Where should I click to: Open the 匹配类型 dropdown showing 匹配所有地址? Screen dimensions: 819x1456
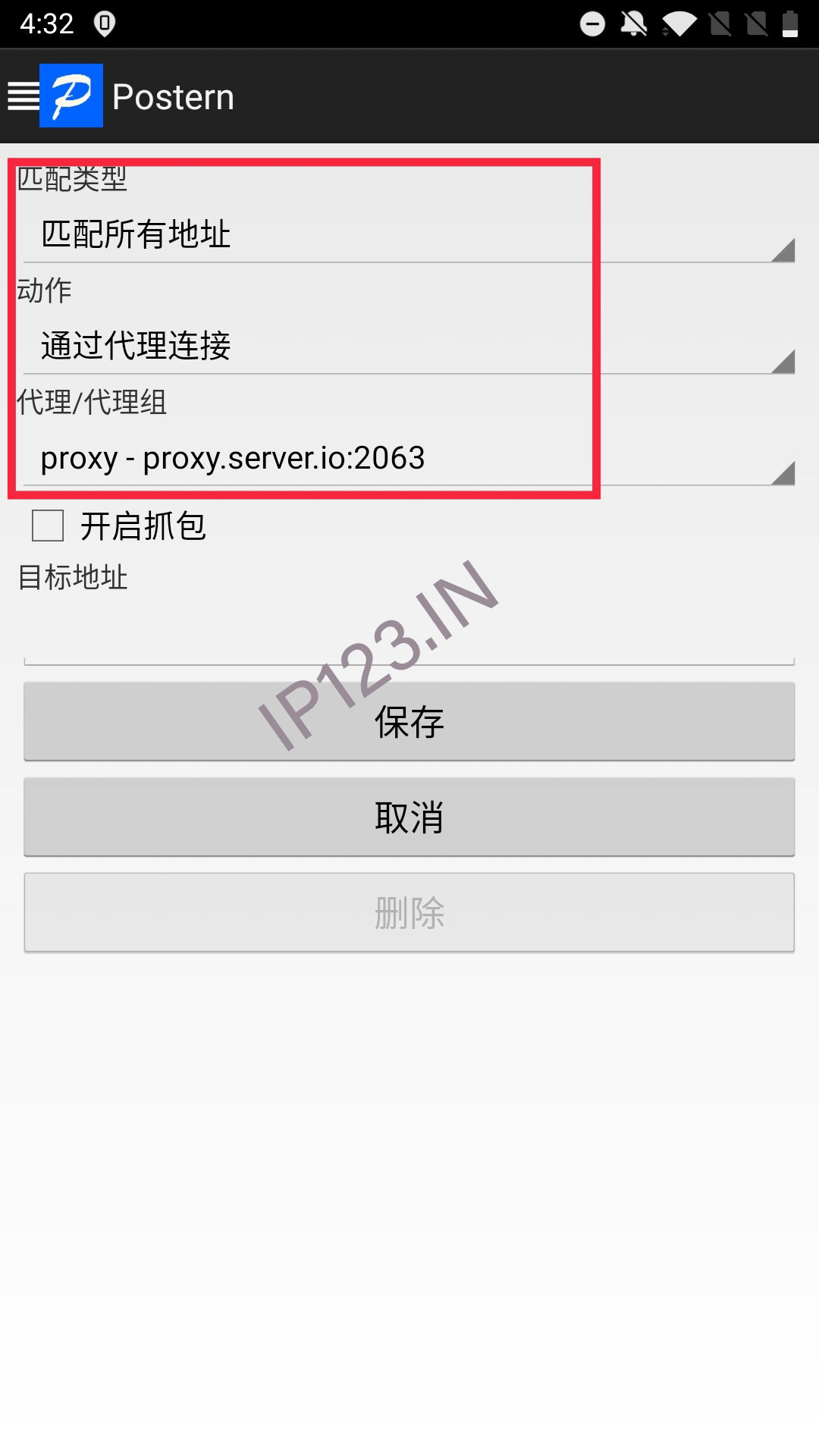(x=409, y=234)
